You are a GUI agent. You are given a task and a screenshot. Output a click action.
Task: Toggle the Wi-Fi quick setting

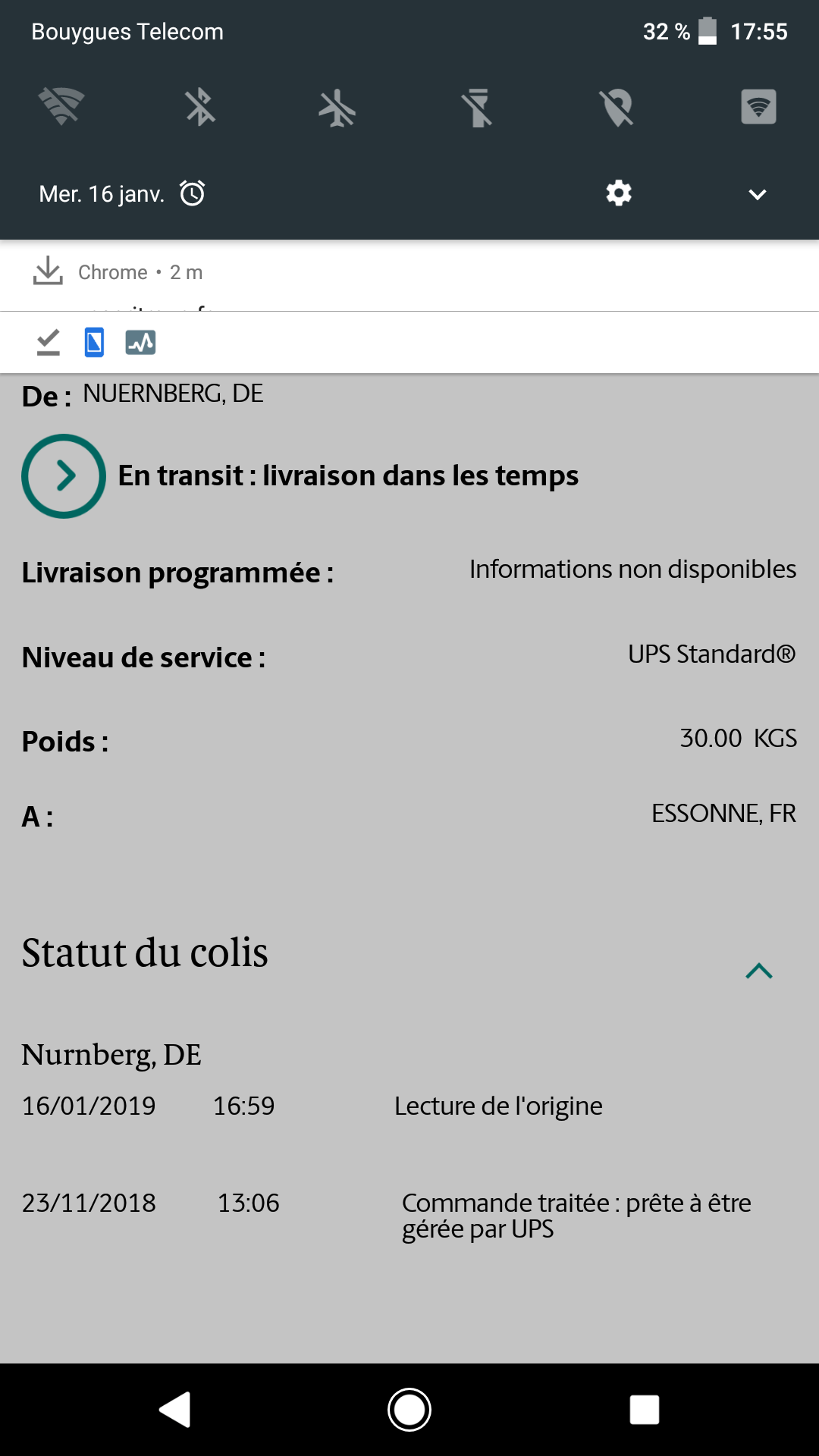click(x=61, y=107)
